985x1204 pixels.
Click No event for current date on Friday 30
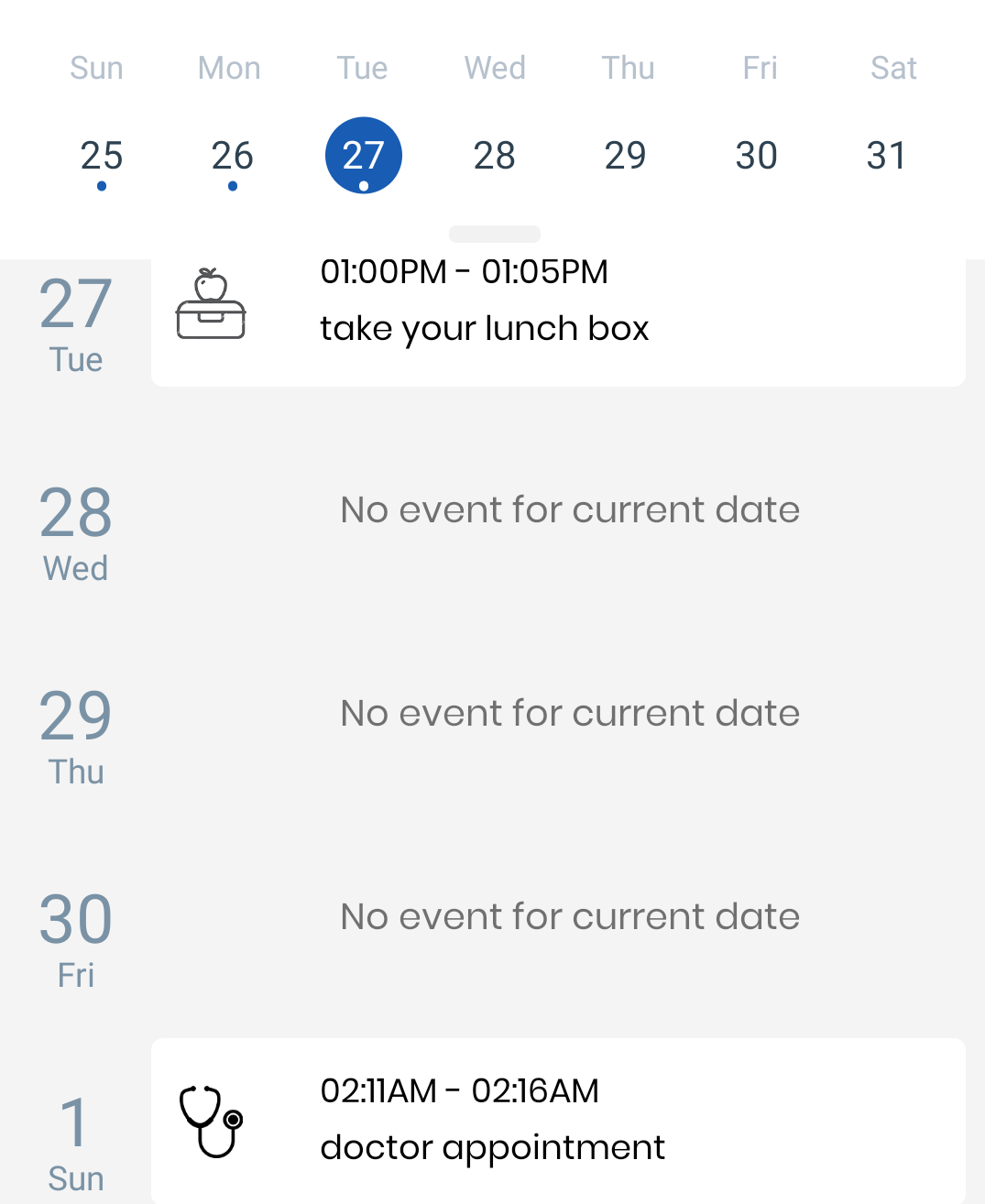click(570, 916)
